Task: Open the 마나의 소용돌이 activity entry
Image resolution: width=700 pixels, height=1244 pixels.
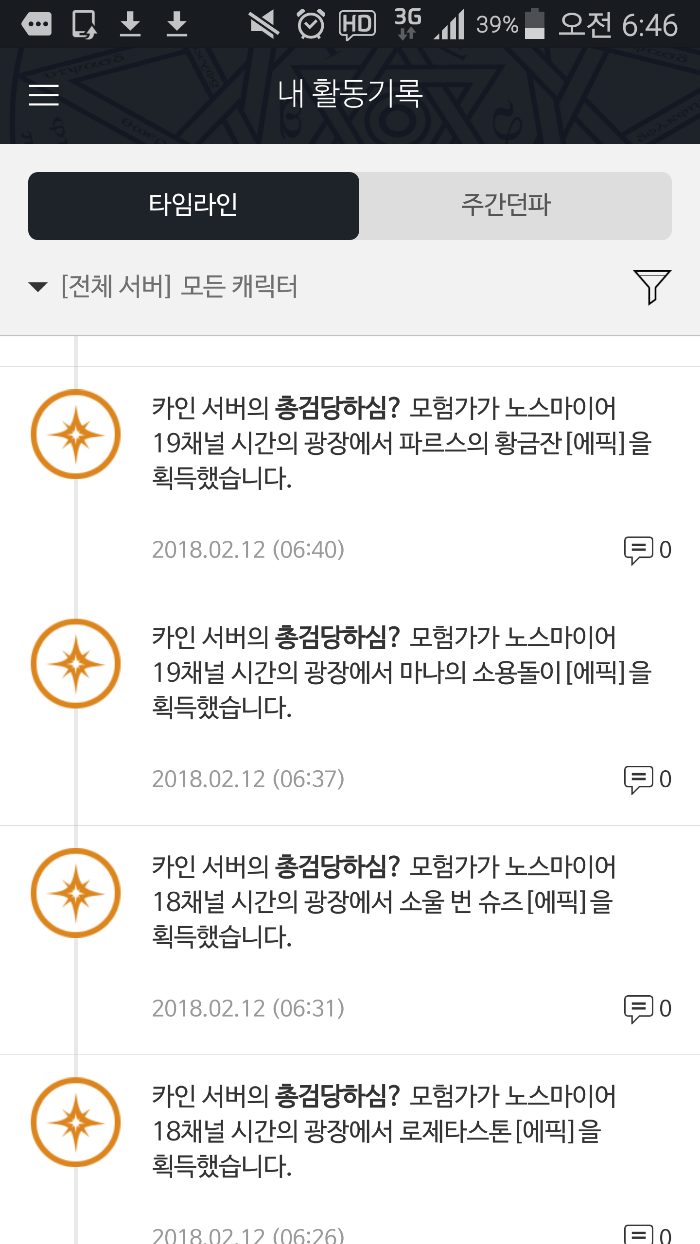Action: [x=400, y=673]
